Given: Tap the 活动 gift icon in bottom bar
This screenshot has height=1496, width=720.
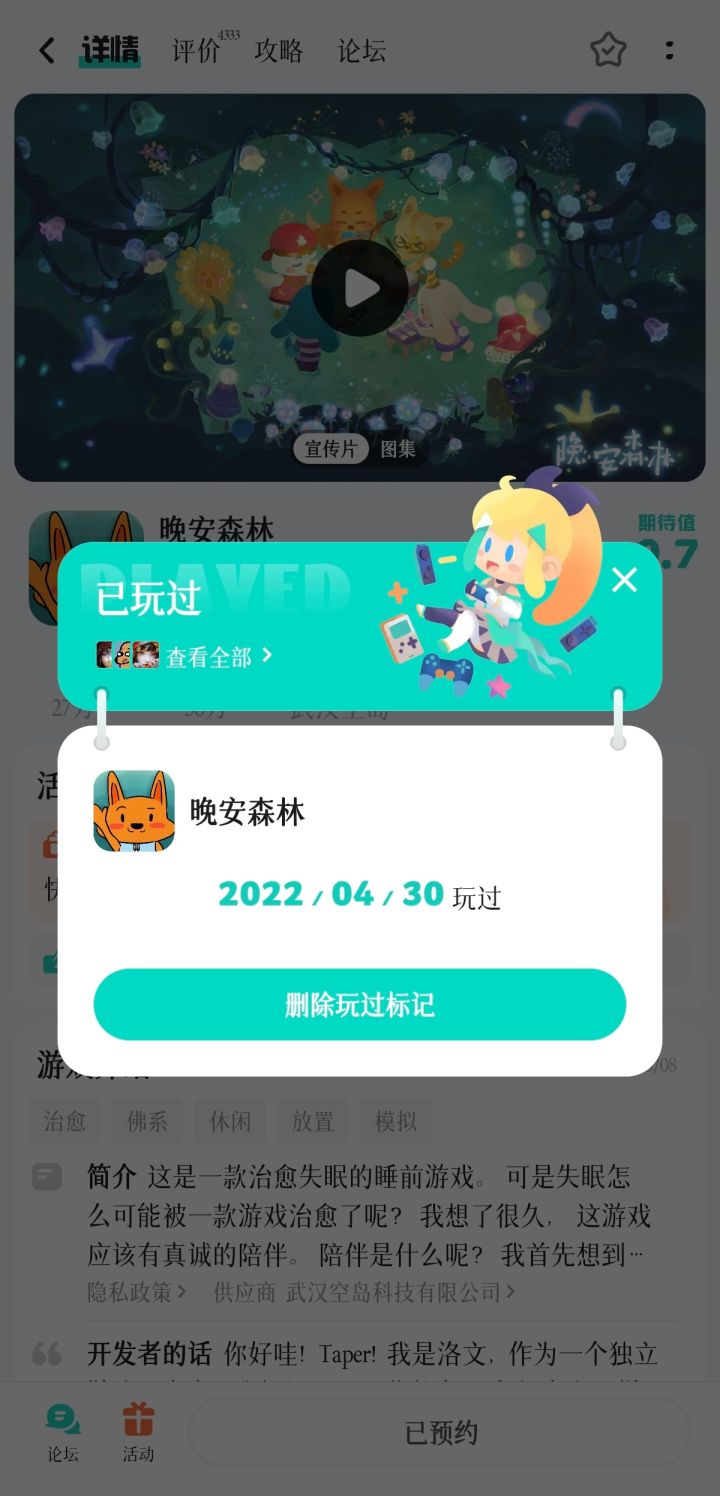Looking at the screenshot, I should (x=138, y=1430).
